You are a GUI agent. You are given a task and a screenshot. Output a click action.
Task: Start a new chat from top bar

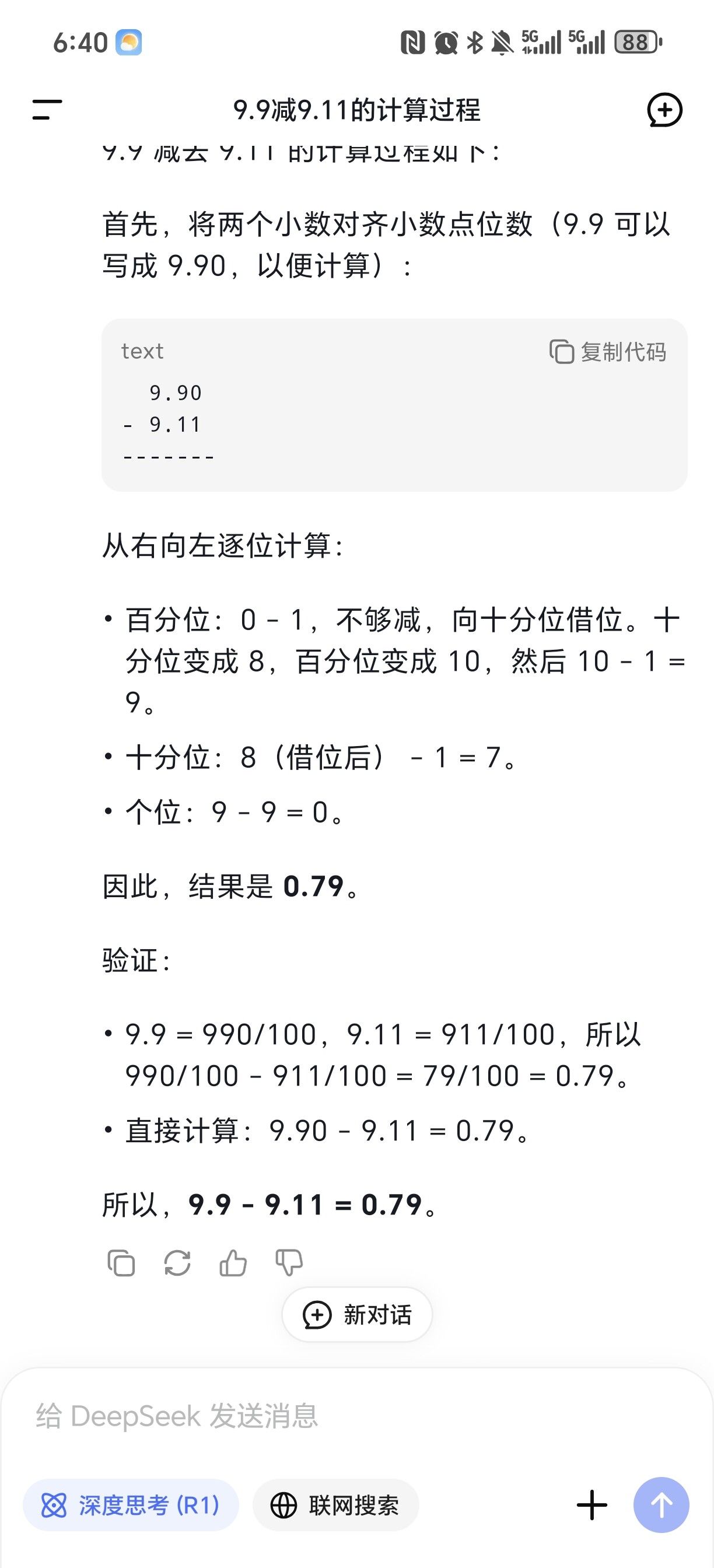[x=664, y=110]
